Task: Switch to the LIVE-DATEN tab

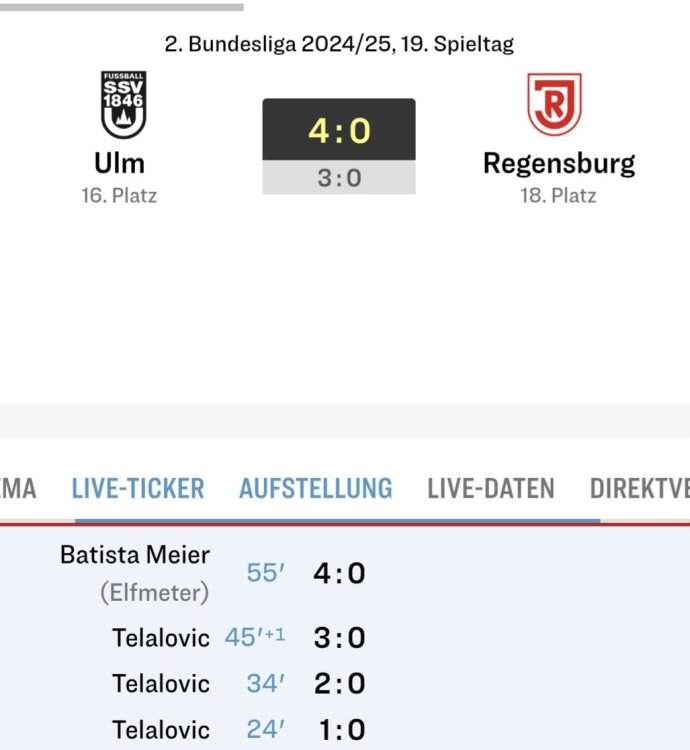Action: (x=490, y=488)
